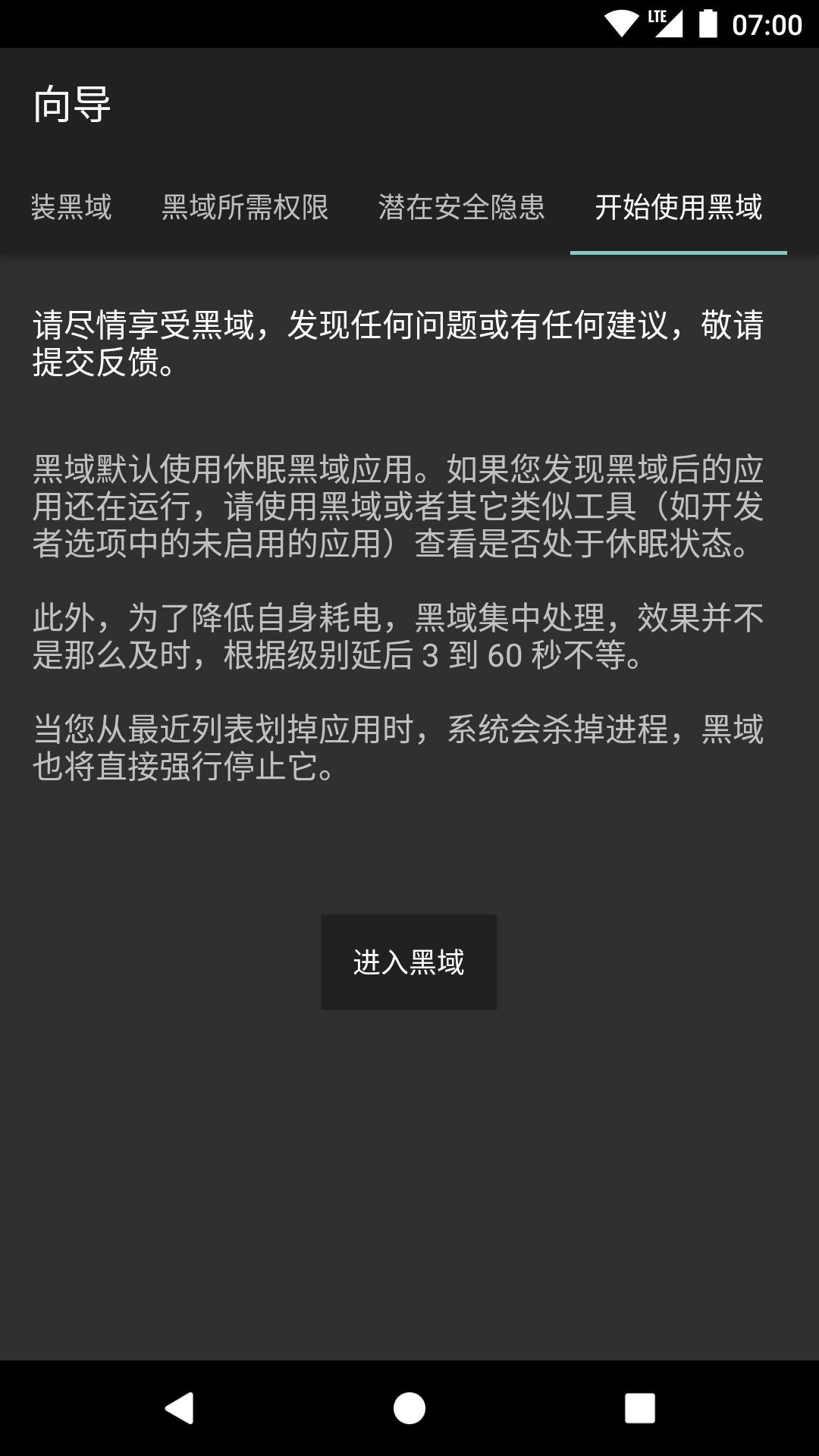Image resolution: width=819 pixels, height=1456 pixels.
Task: Open recent apps from navigation bar
Action: 639,1408
